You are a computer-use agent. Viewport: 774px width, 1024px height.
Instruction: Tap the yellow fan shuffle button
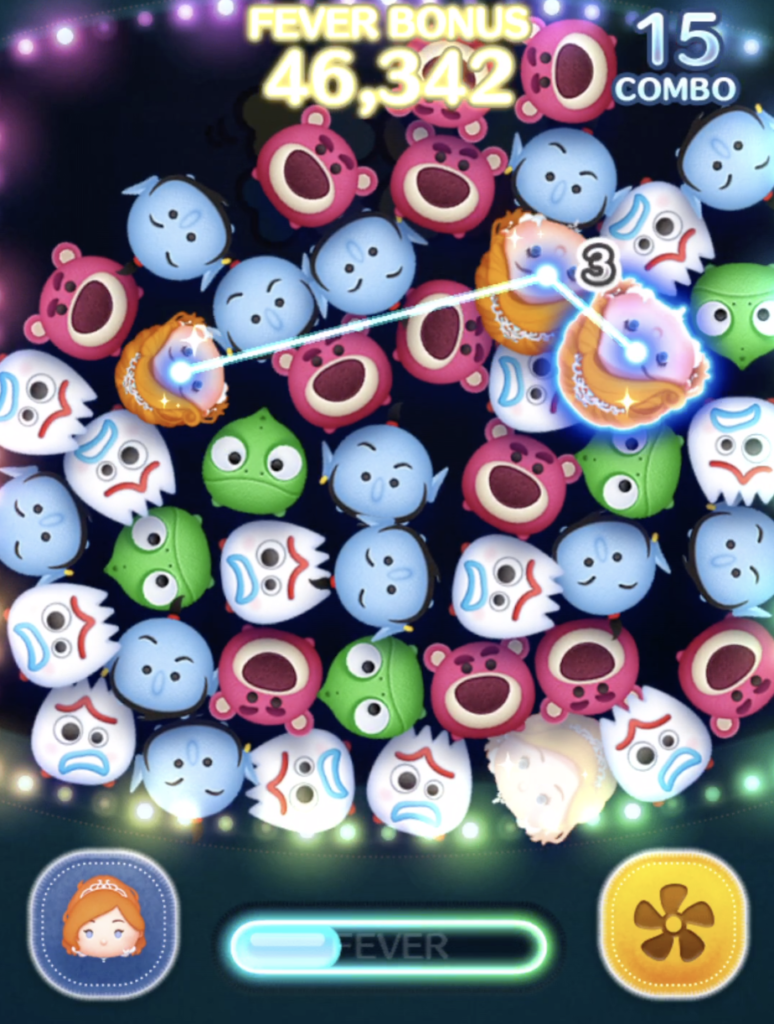[673, 922]
